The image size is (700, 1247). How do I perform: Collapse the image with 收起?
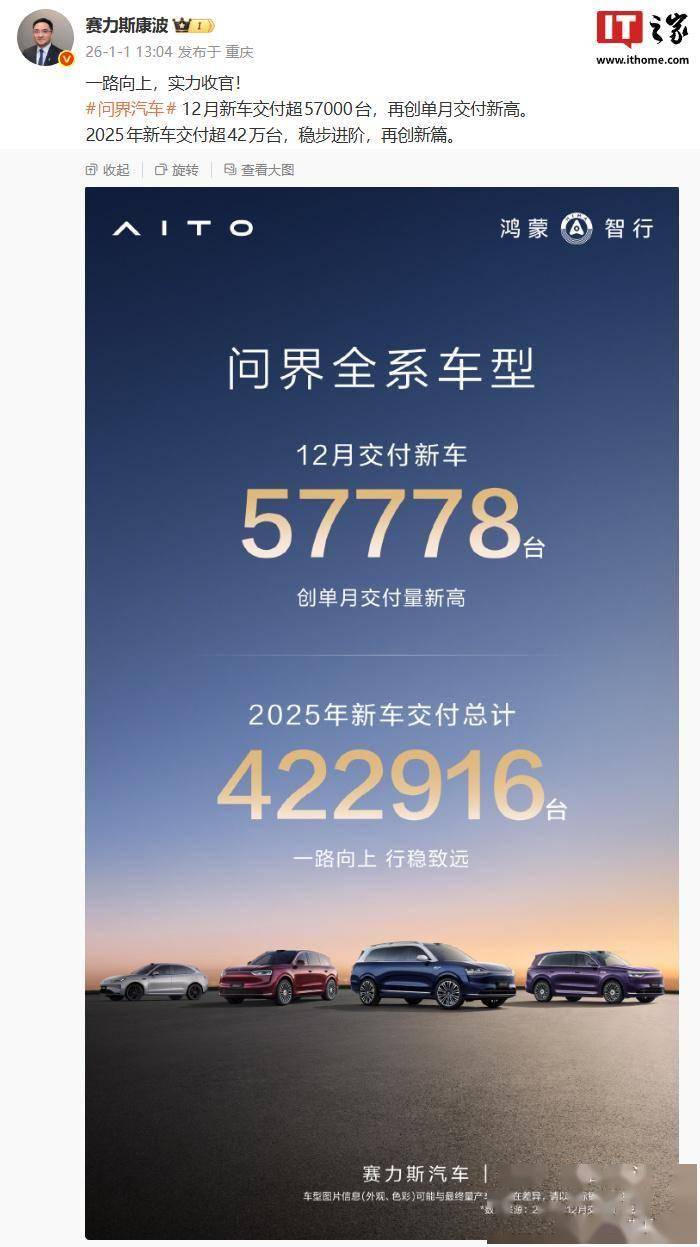click(x=108, y=170)
